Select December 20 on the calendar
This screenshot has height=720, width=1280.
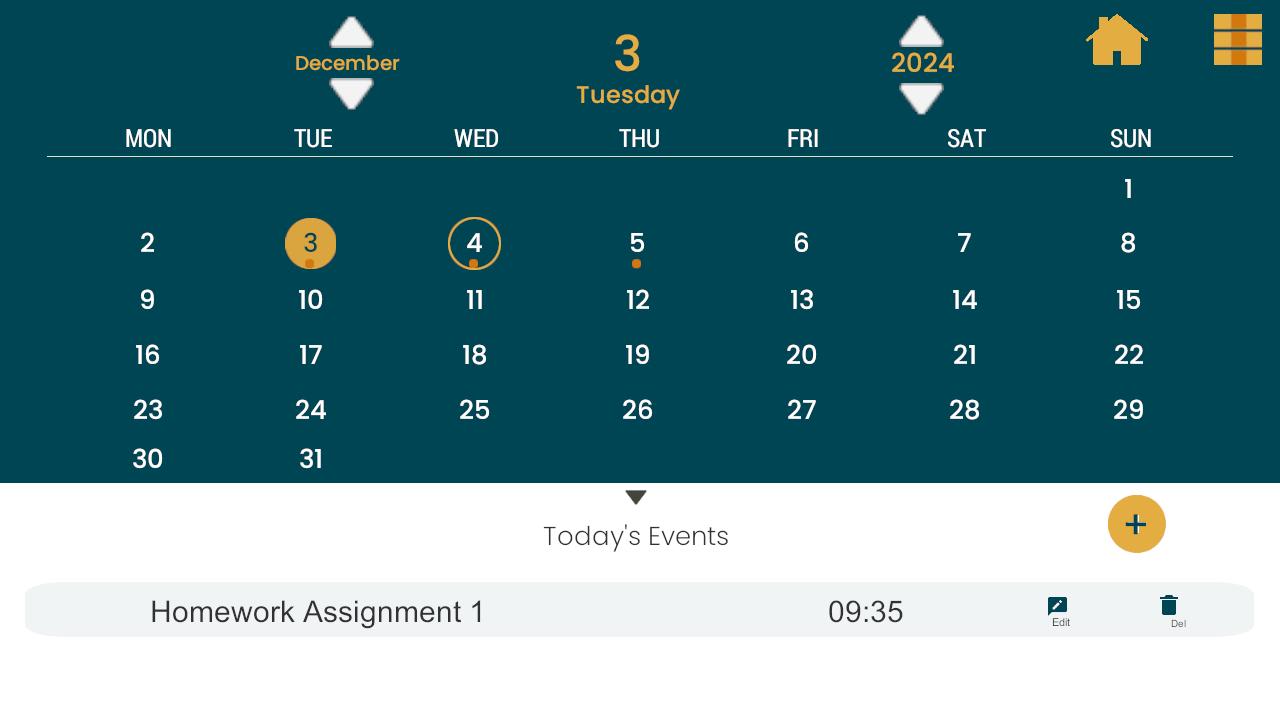point(801,355)
